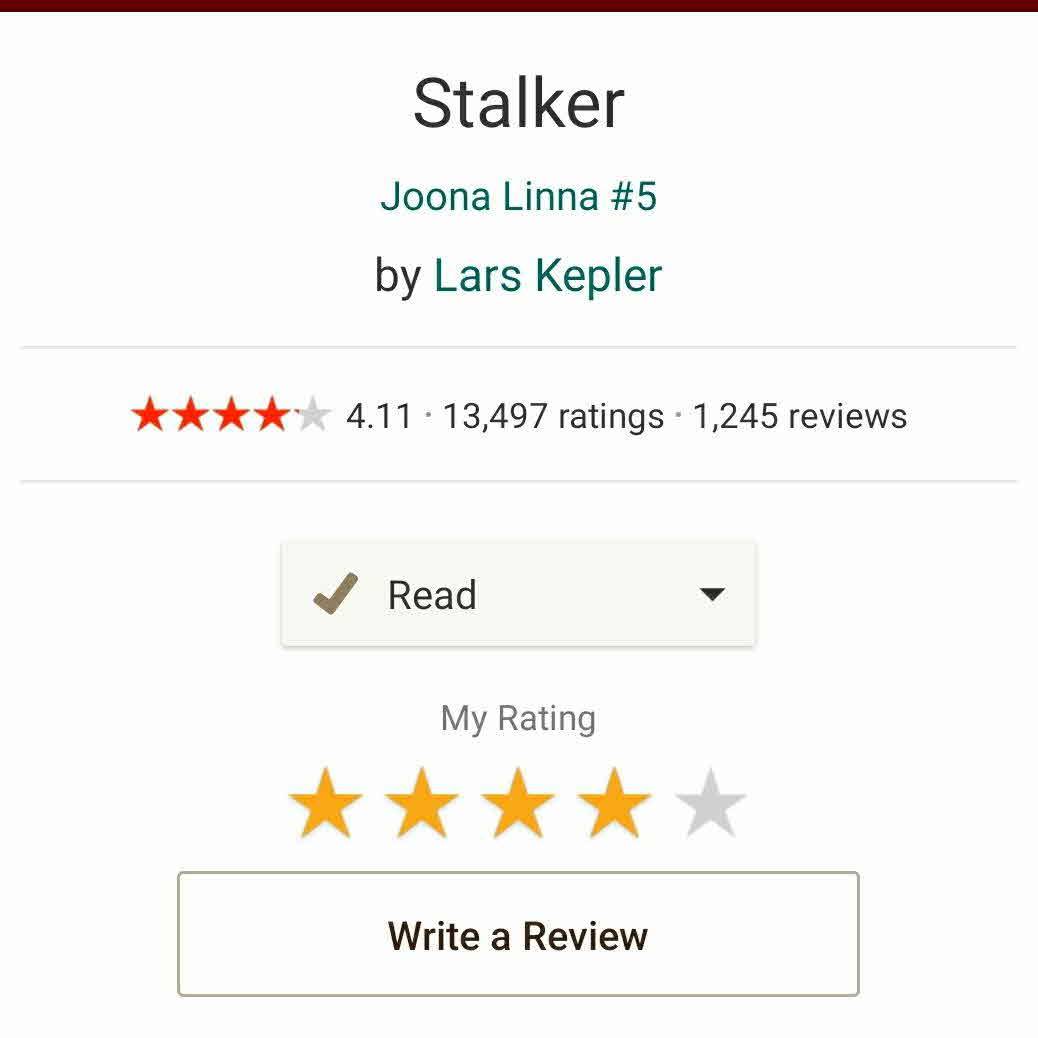View the 1,245 reviews and ratings summary
Viewport: 1038px width, 1038px height.
[x=799, y=416]
